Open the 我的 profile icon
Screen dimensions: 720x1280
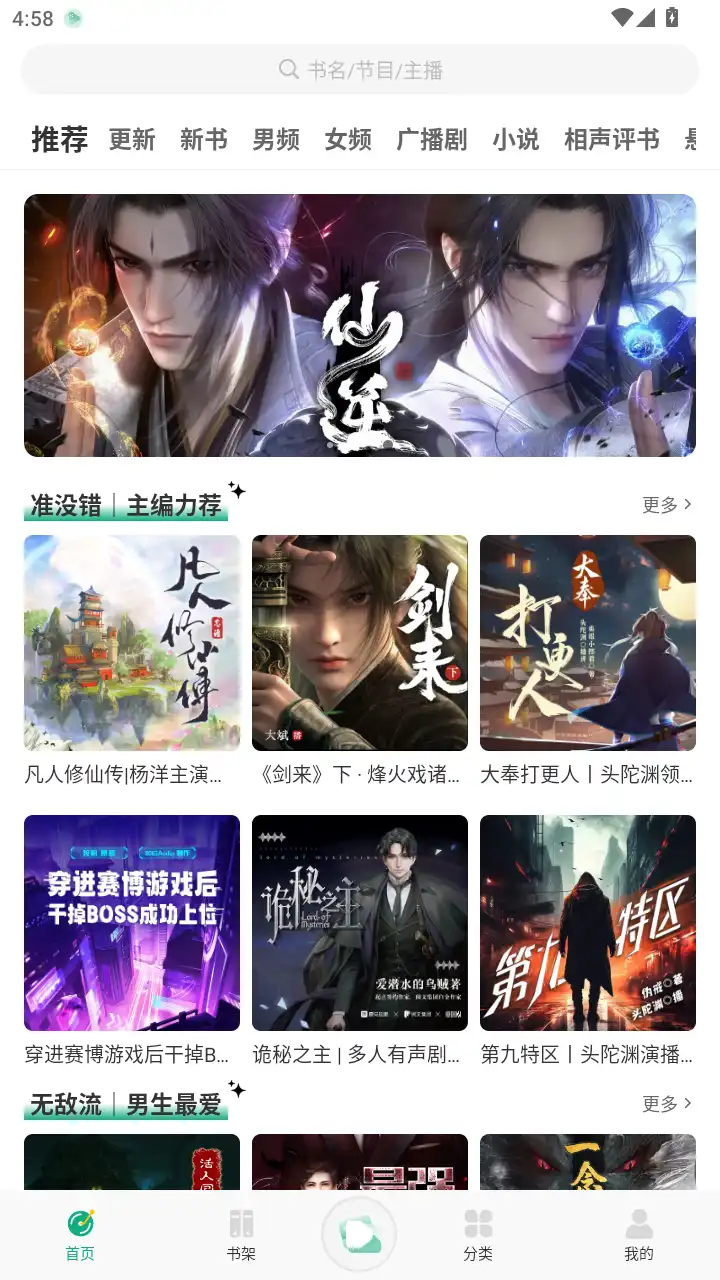pyautogui.click(x=639, y=1222)
